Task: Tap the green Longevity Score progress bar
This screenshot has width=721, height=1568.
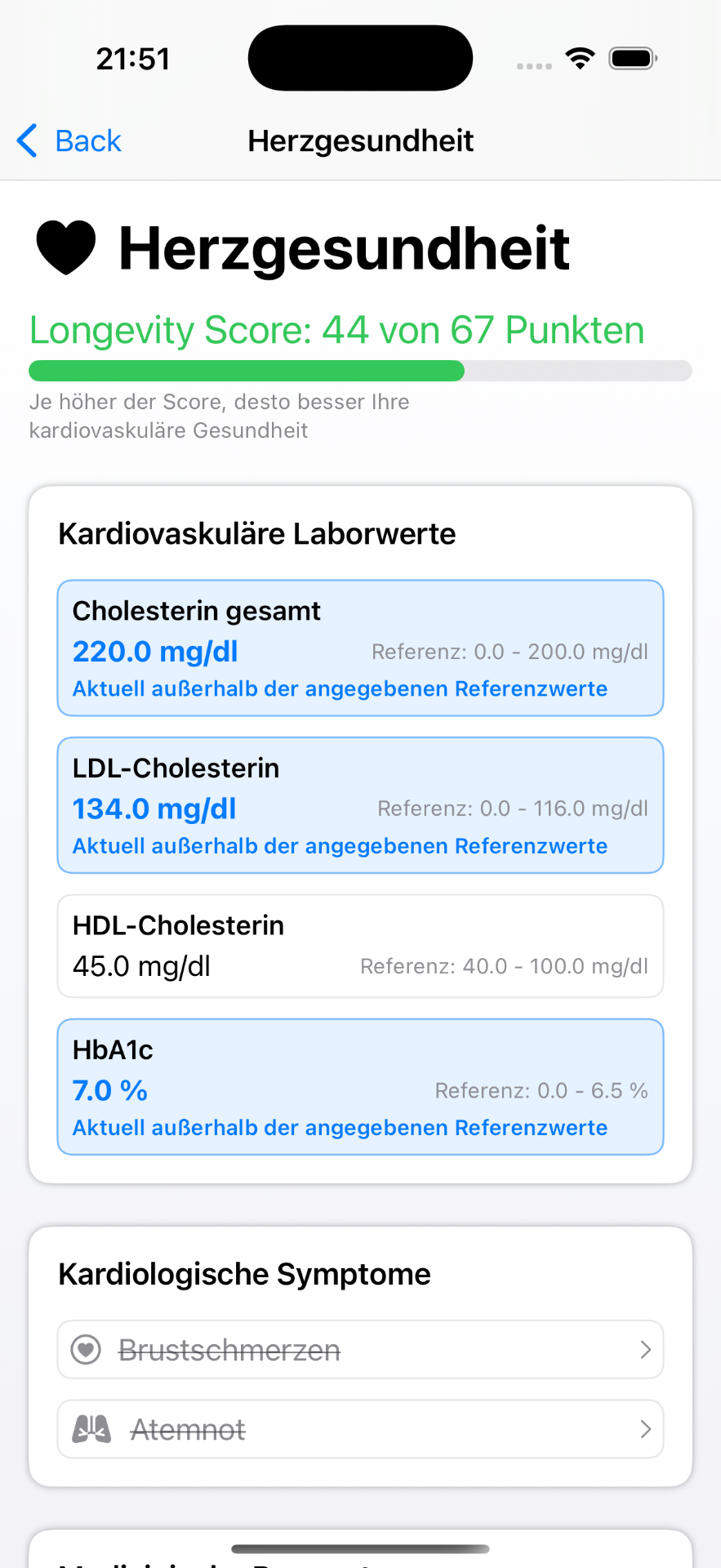Action: (245, 371)
